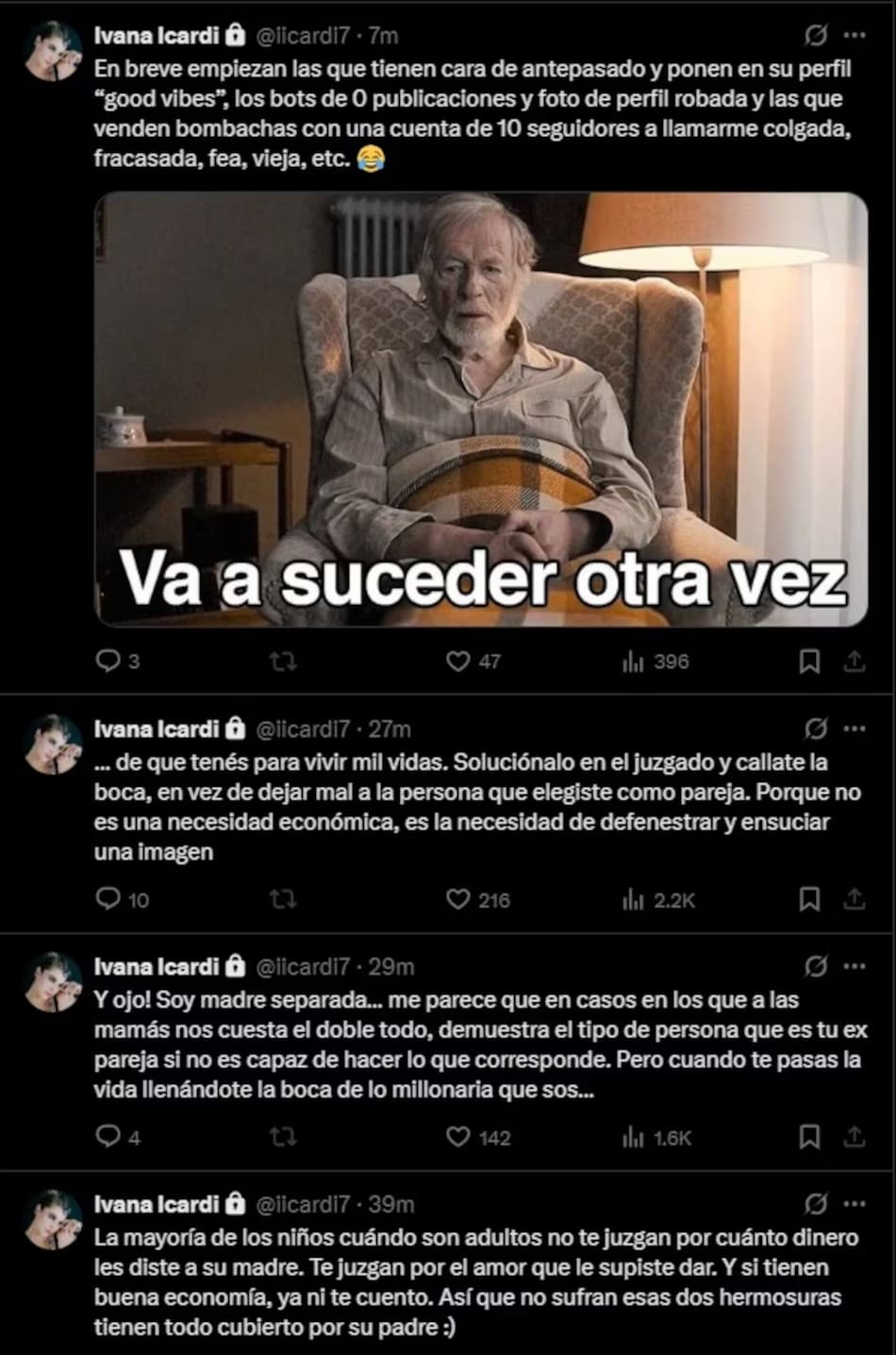Viewport: 896px width, 1355px height.
Task: Share the 29m post with 1.6K views
Action: [x=855, y=1137]
